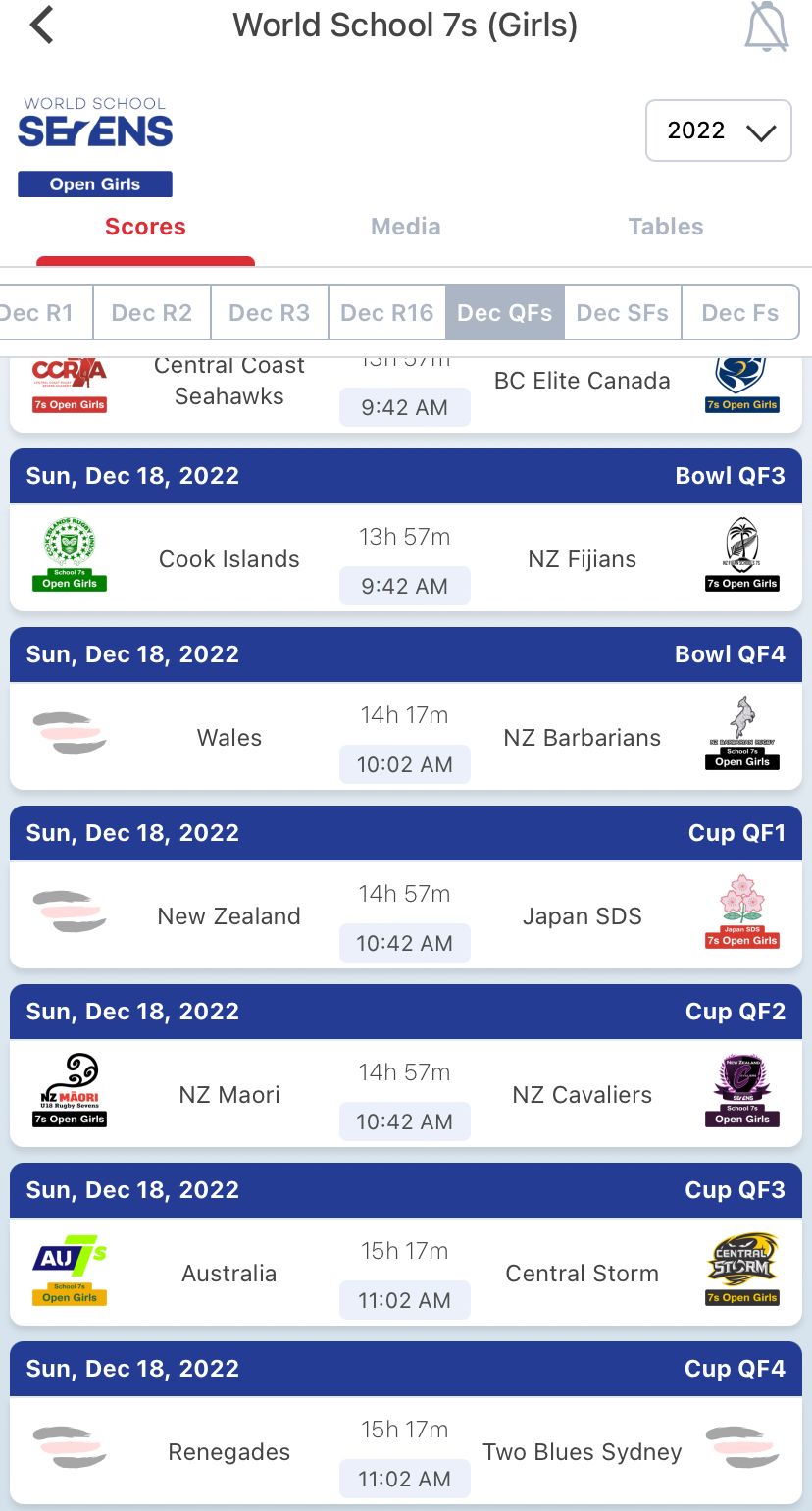Open Cook Islands vs NZ Fijians match

tap(405, 559)
